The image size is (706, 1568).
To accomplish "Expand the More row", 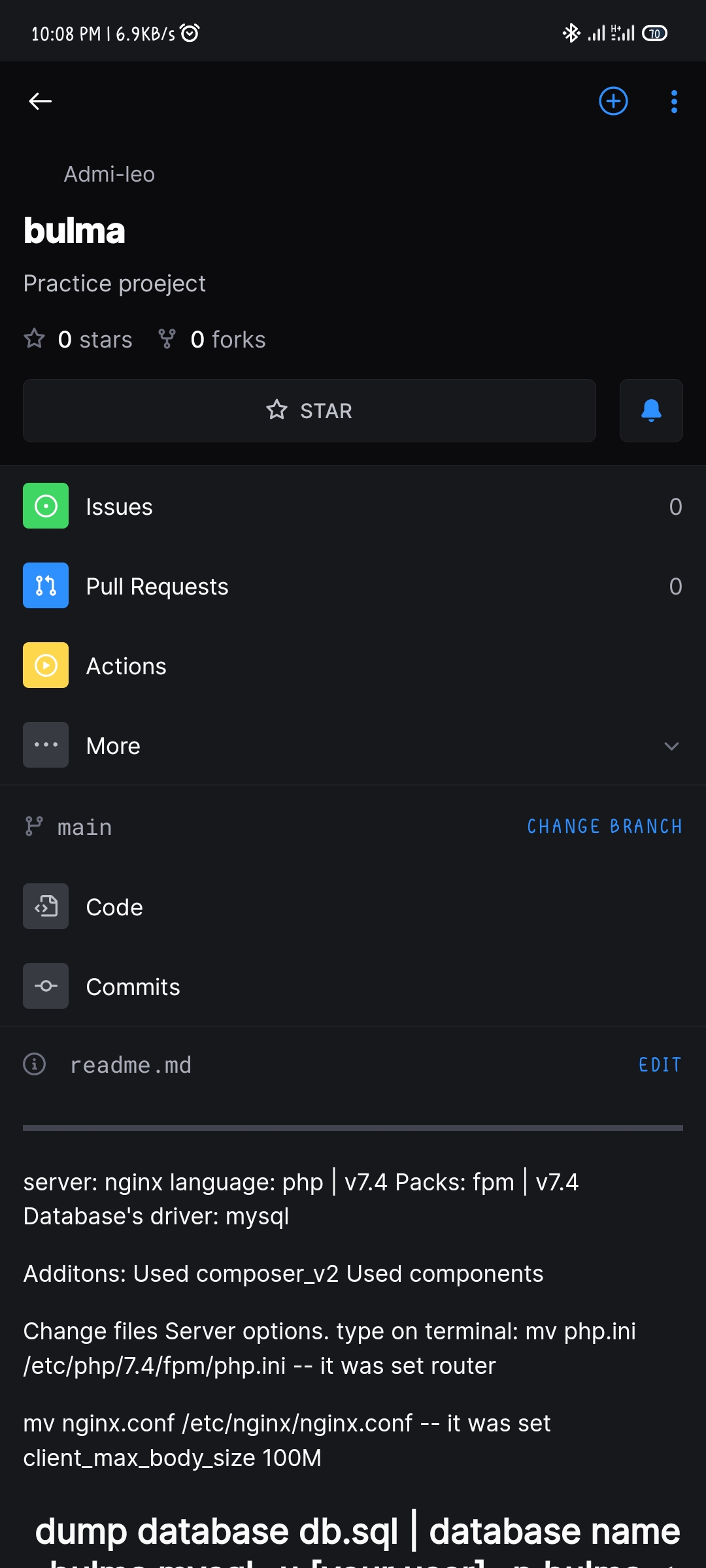I will click(x=353, y=745).
